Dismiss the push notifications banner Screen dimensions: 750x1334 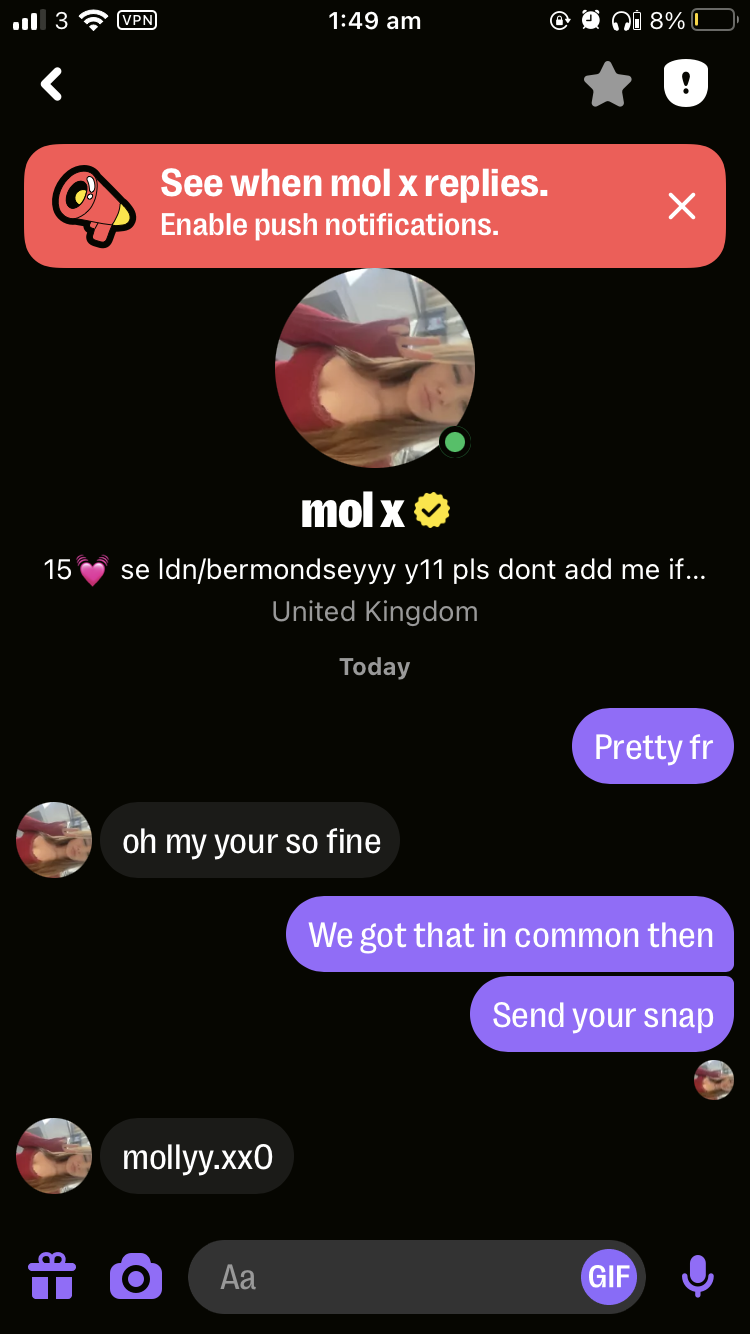(682, 207)
